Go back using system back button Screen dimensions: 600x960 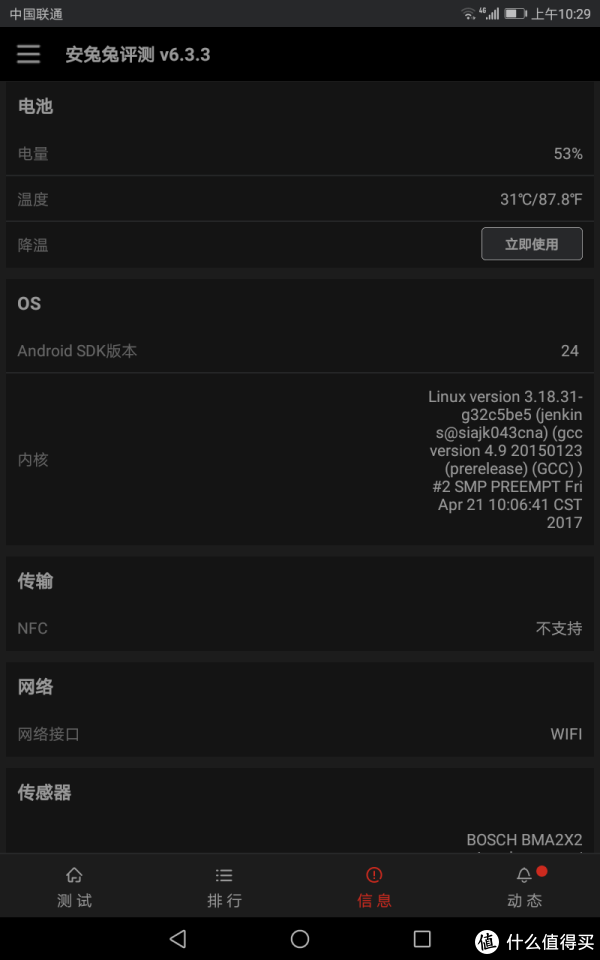(178, 939)
